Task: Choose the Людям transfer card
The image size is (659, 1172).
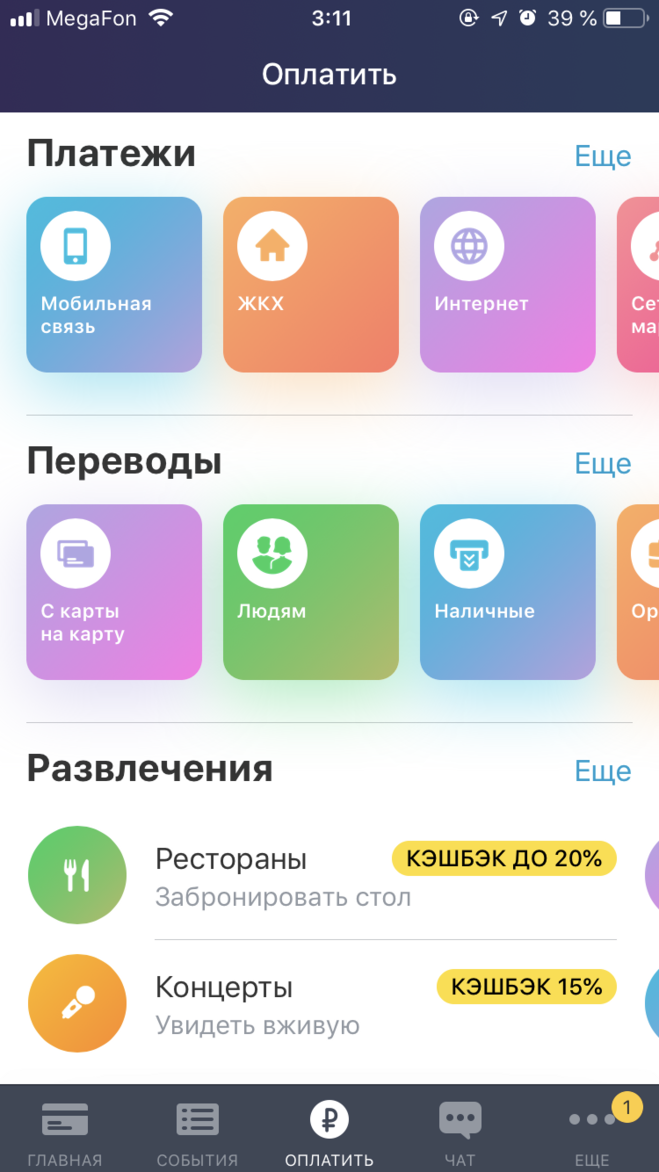Action: 310,592
